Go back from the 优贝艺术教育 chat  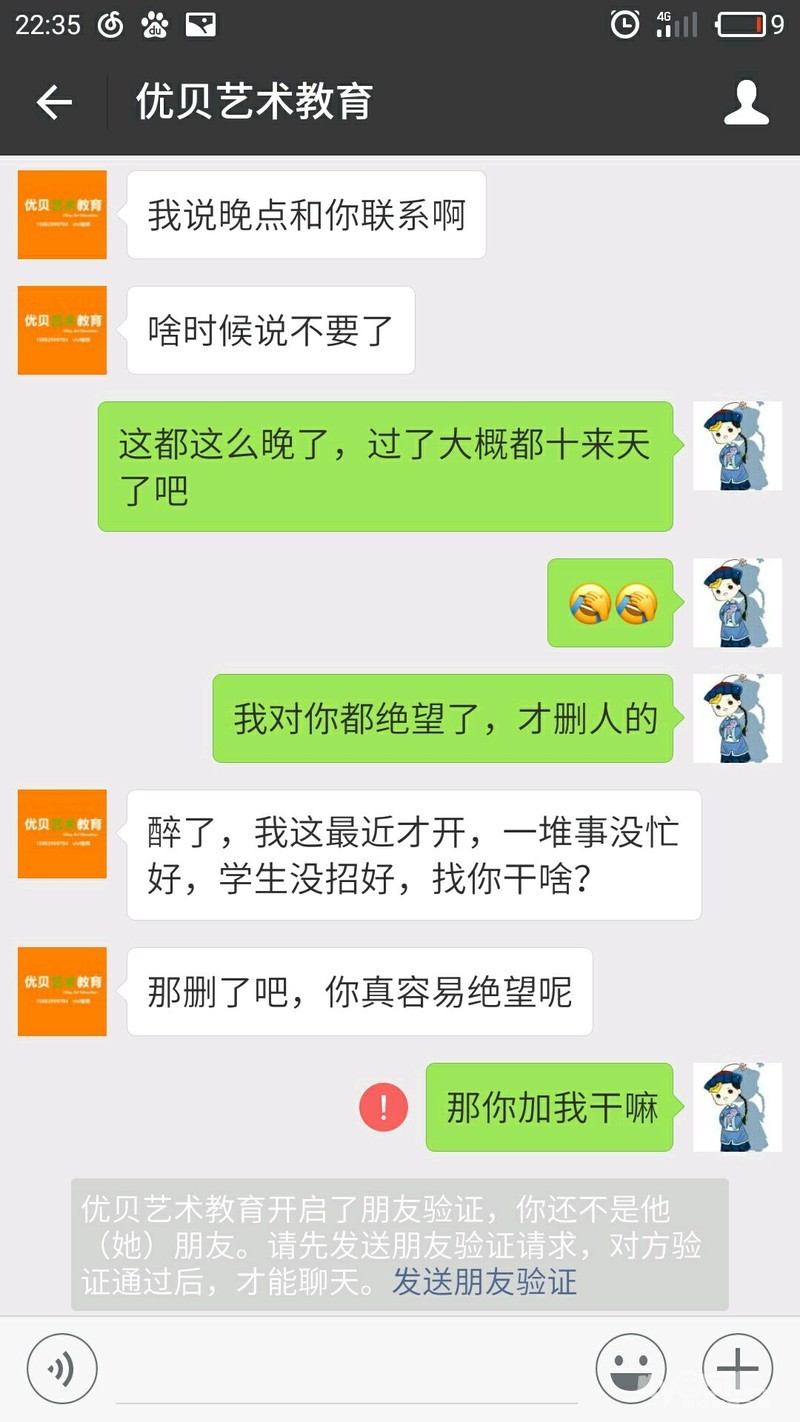click(x=54, y=102)
